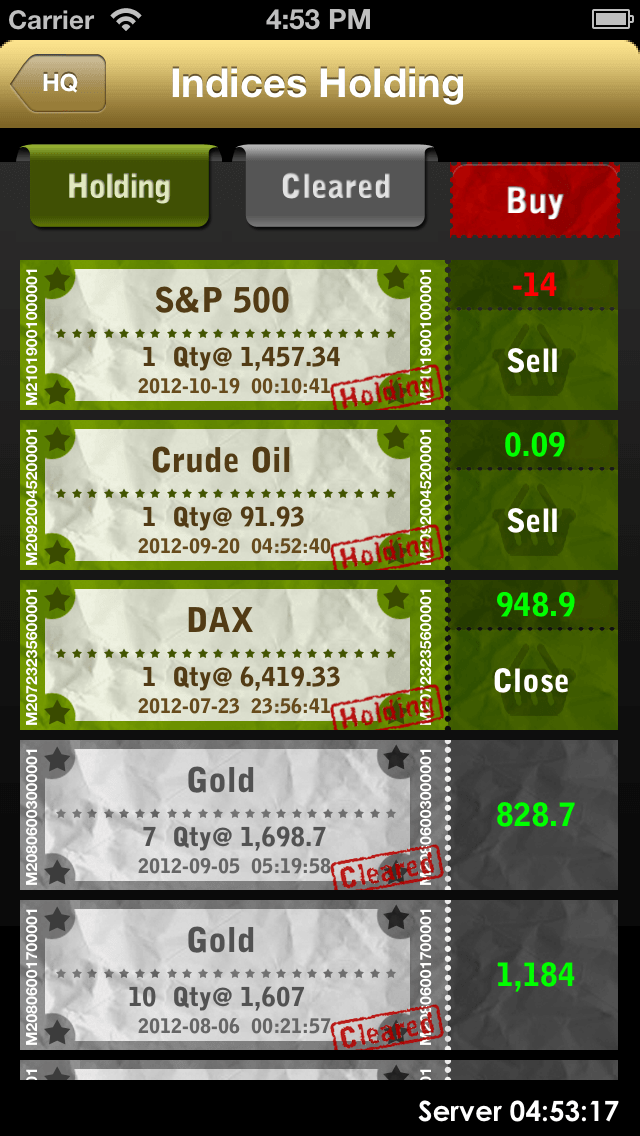This screenshot has width=640, height=1136.
Task: Switch to the Holding tab
Action: click(118, 187)
